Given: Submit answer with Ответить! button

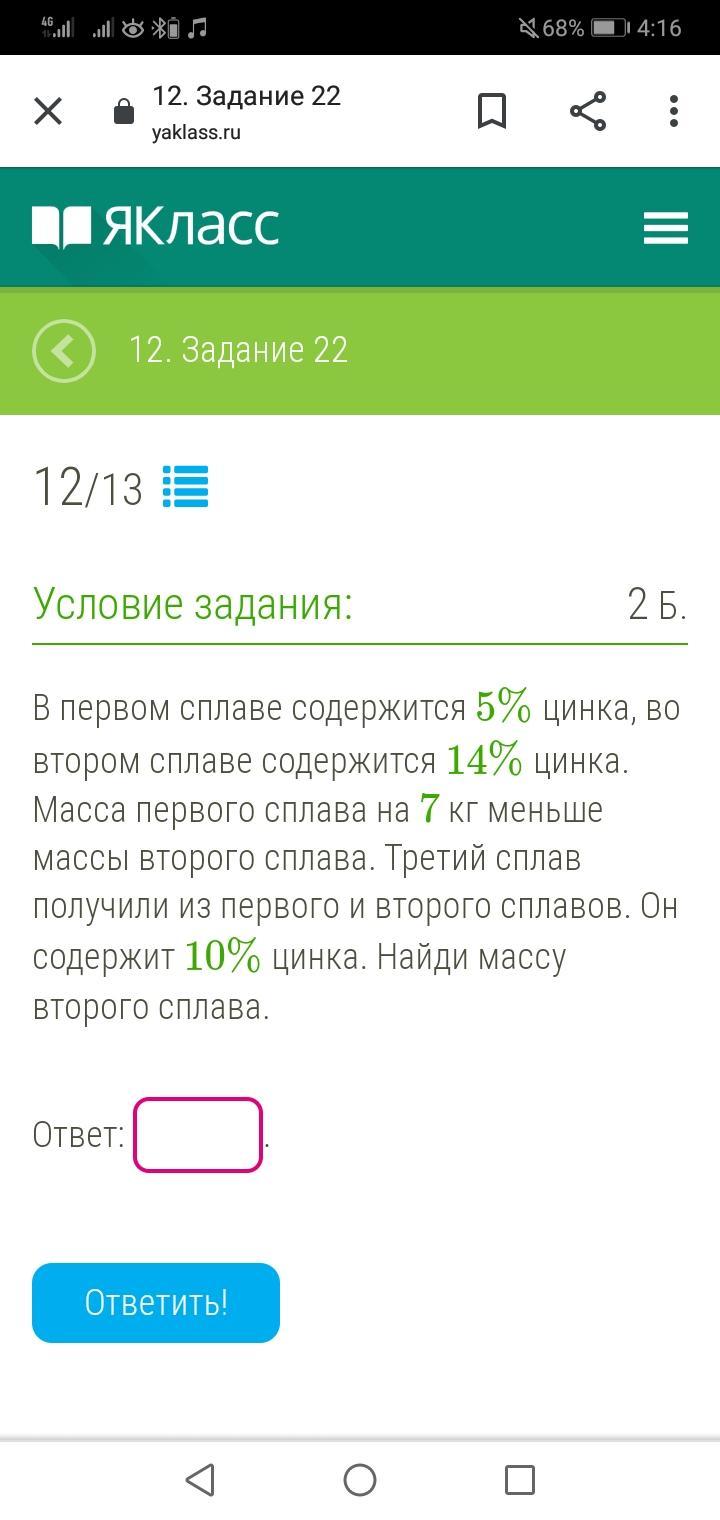Looking at the screenshot, I should click(x=156, y=1302).
